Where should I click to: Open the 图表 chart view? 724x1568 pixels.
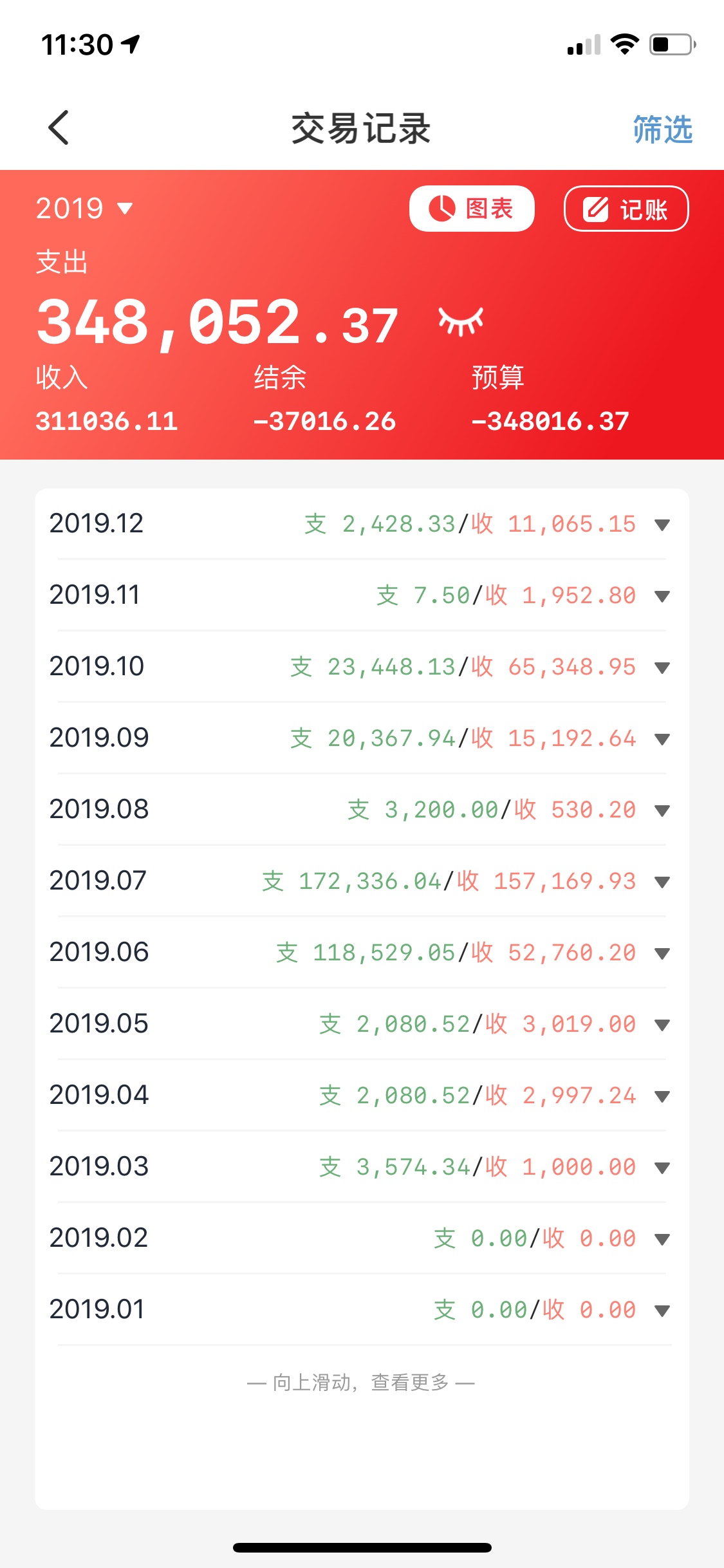coord(472,209)
